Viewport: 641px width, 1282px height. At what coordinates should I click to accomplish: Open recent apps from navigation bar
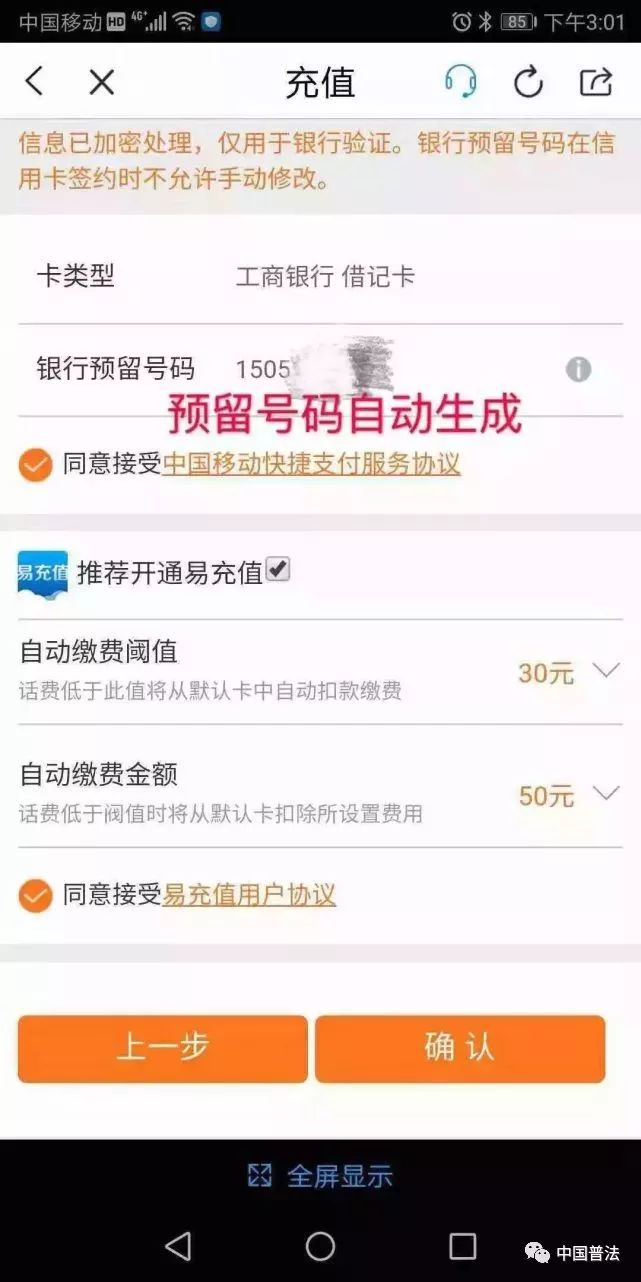(x=462, y=1245)
